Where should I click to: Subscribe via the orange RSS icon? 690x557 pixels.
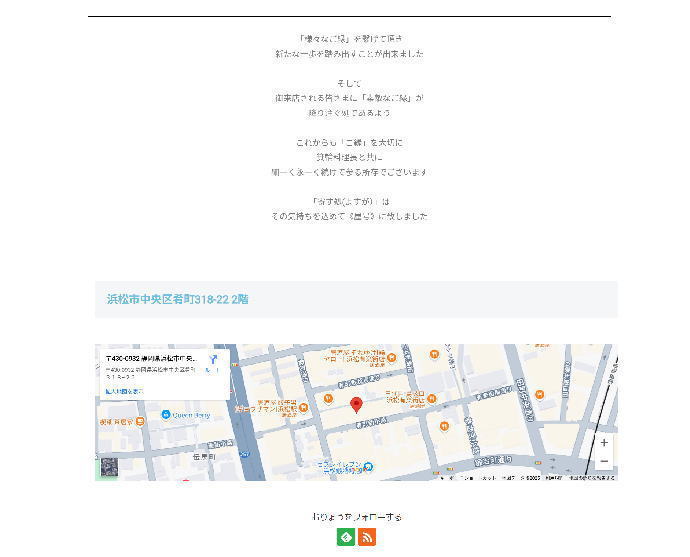[367, 538]
